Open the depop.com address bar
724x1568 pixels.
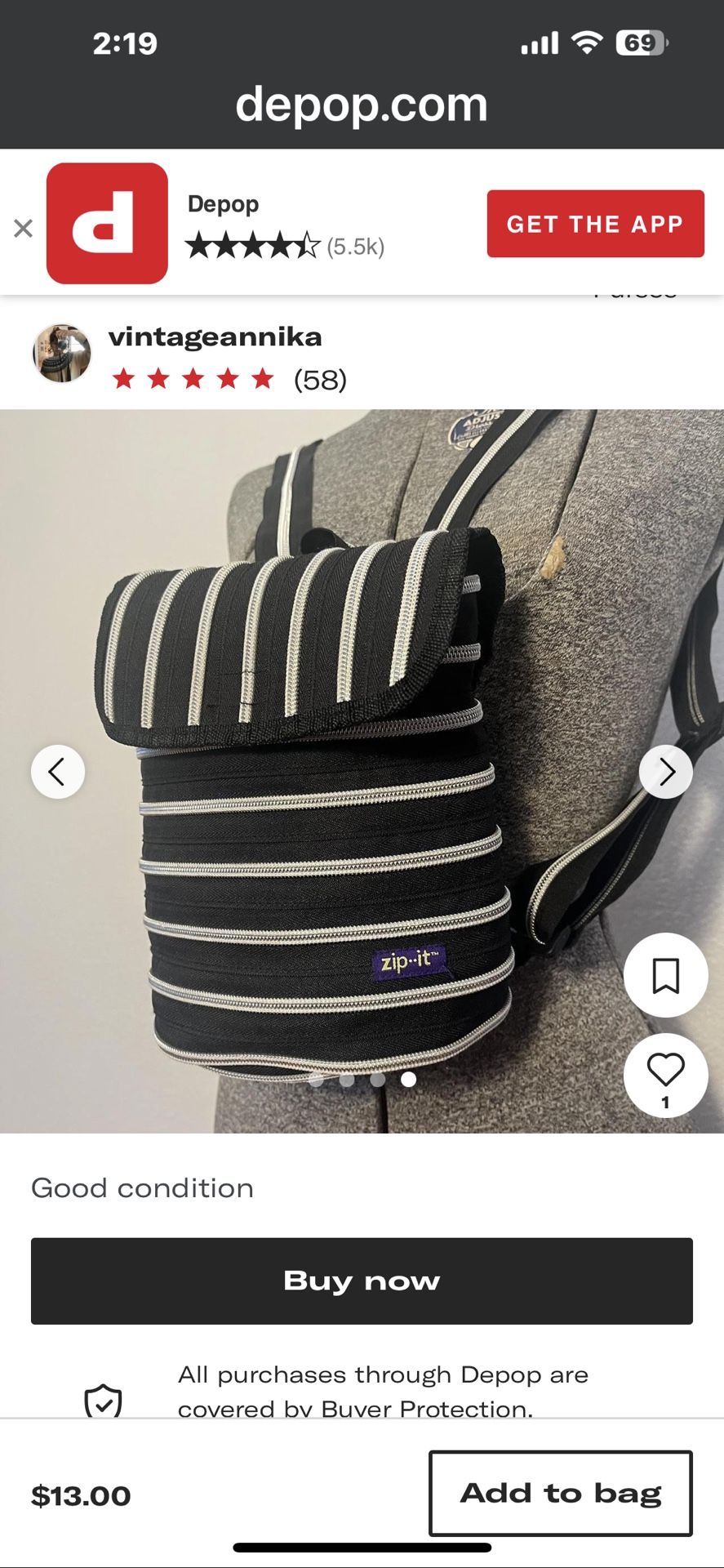point(362,105)
